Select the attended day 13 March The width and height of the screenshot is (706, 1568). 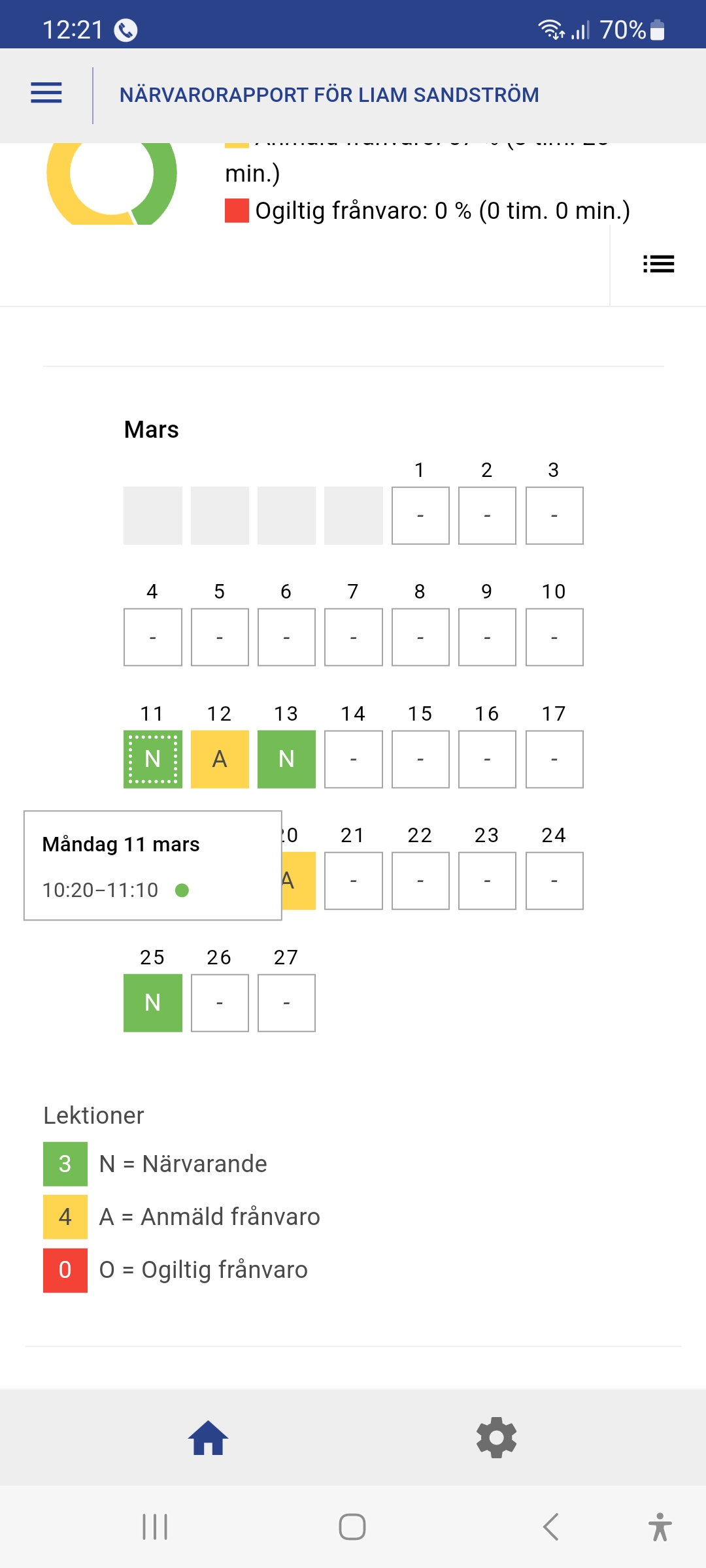pos(286,759)
